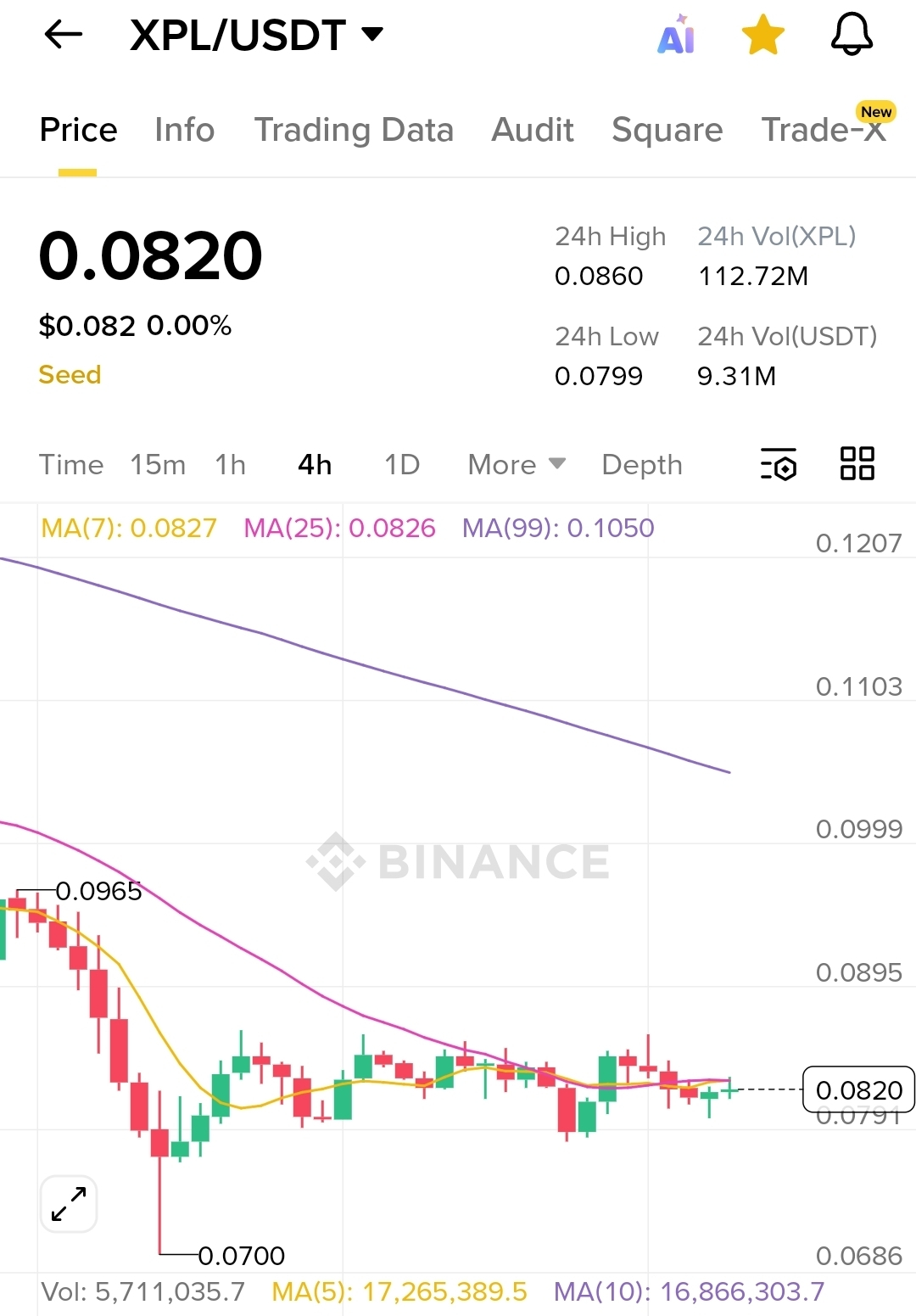Image resolution: width=916 pixels, height=1316 pixels.
Task: Switch chart to the 1h interval
Action: pyautogui.click(x=230, y=464)
